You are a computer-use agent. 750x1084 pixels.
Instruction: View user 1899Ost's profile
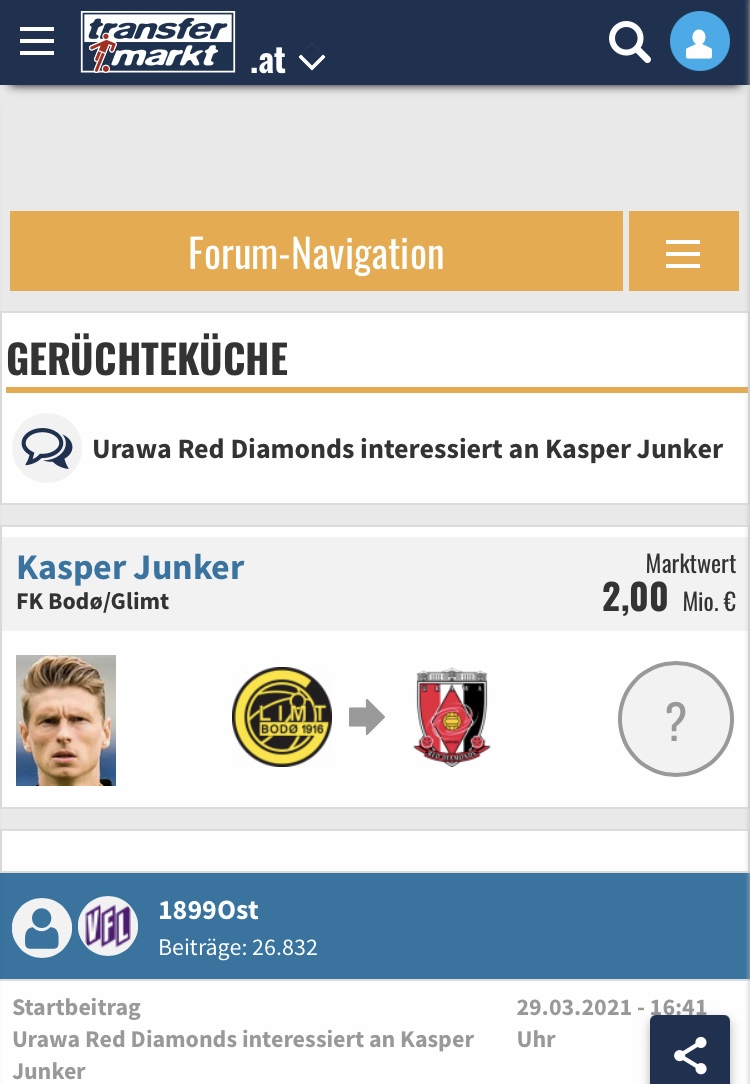point(208,911)
